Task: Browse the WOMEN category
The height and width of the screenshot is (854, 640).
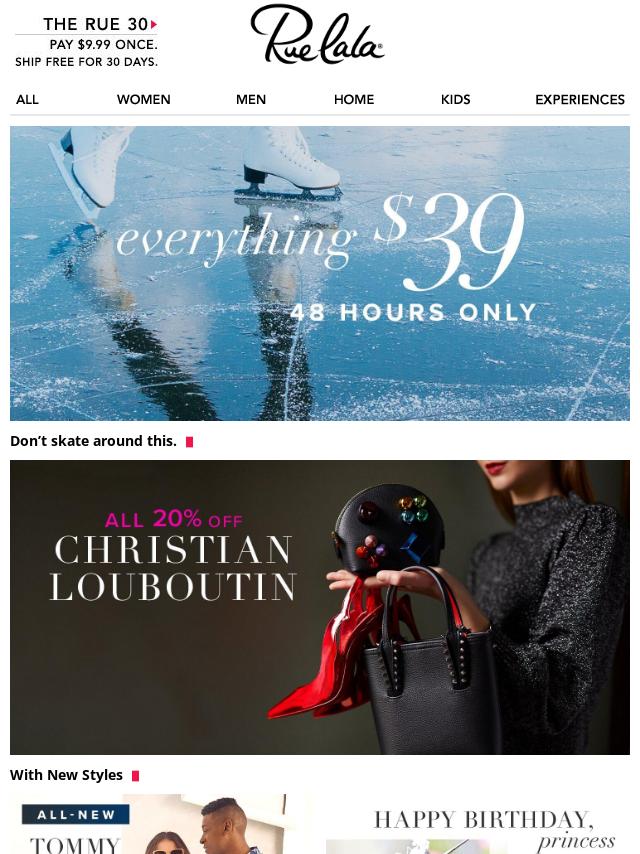Action: click(x=143, y=100)
